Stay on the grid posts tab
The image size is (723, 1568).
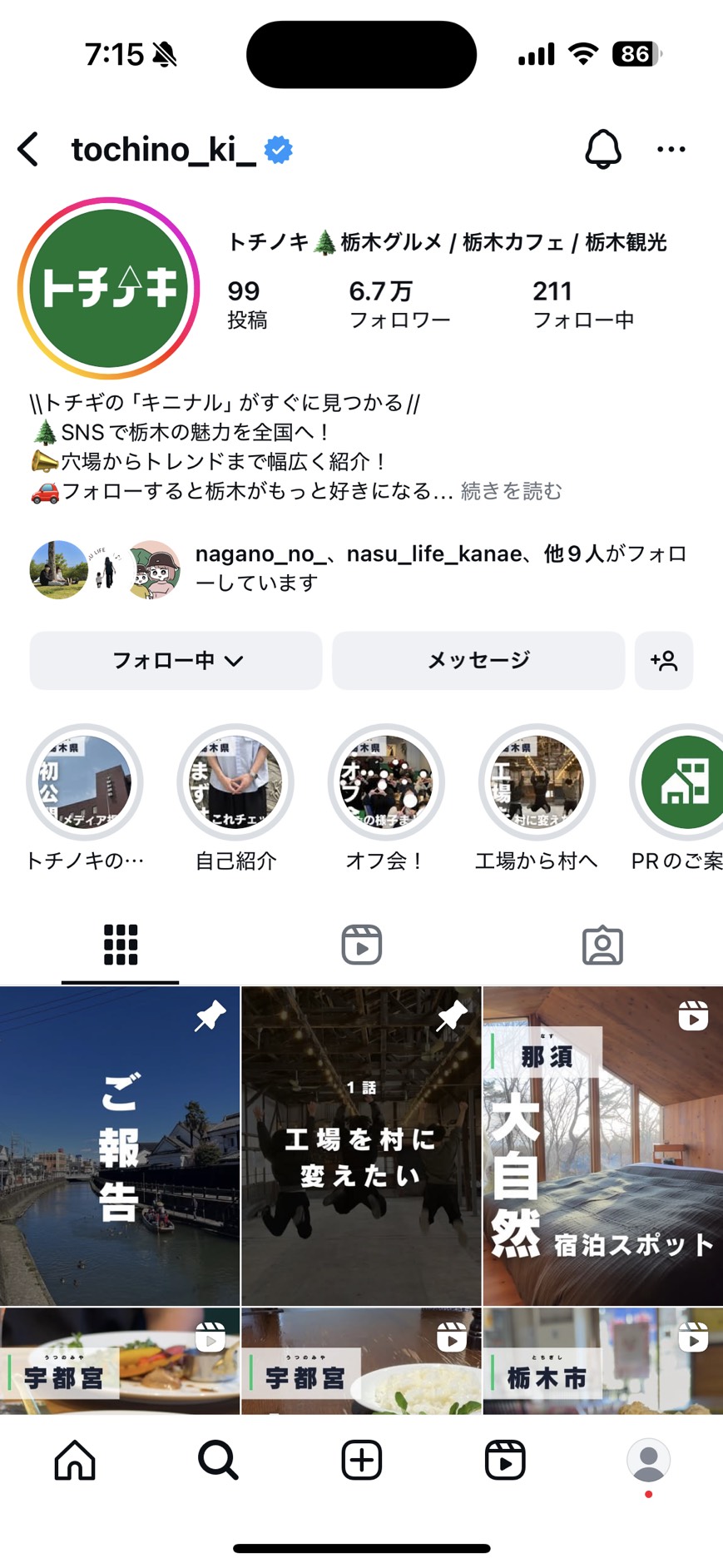click(120, 944)
